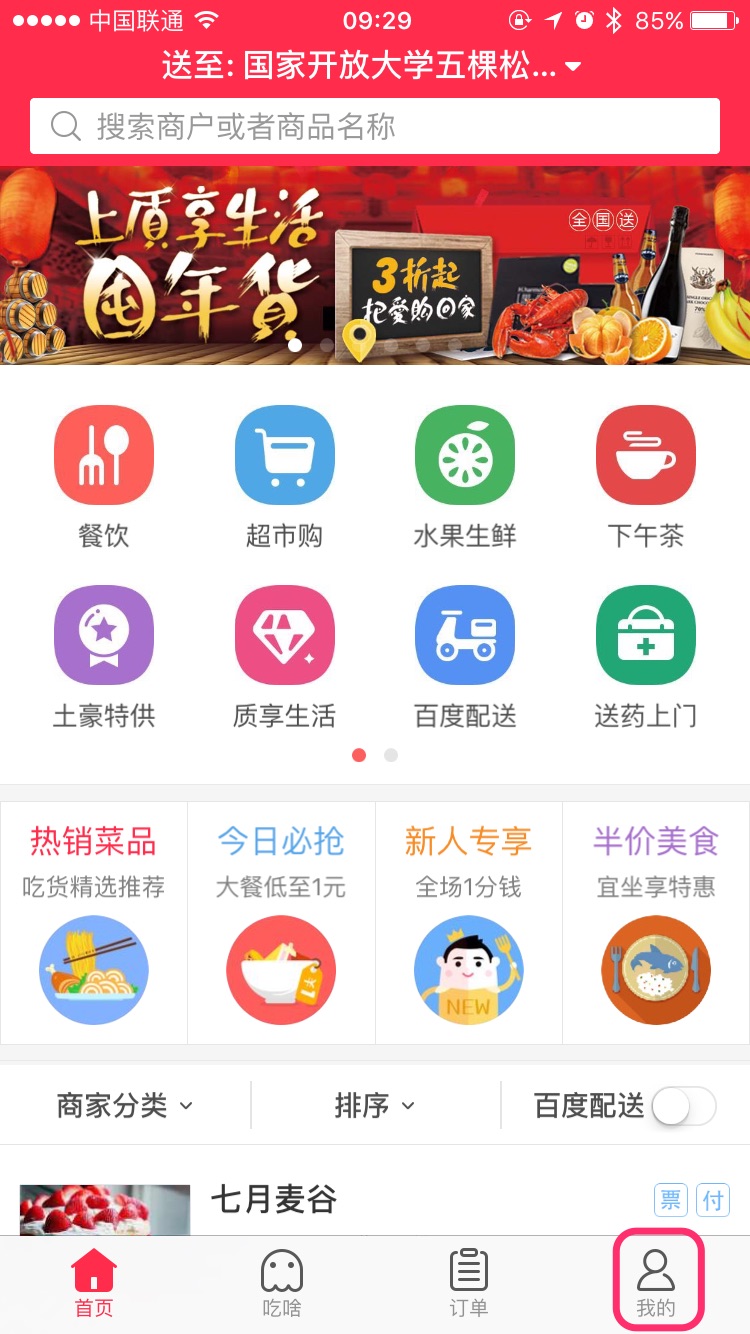Expand the 商家分类 filter dropdown
Viewport: 750px width, 1334px height.
125,1105
